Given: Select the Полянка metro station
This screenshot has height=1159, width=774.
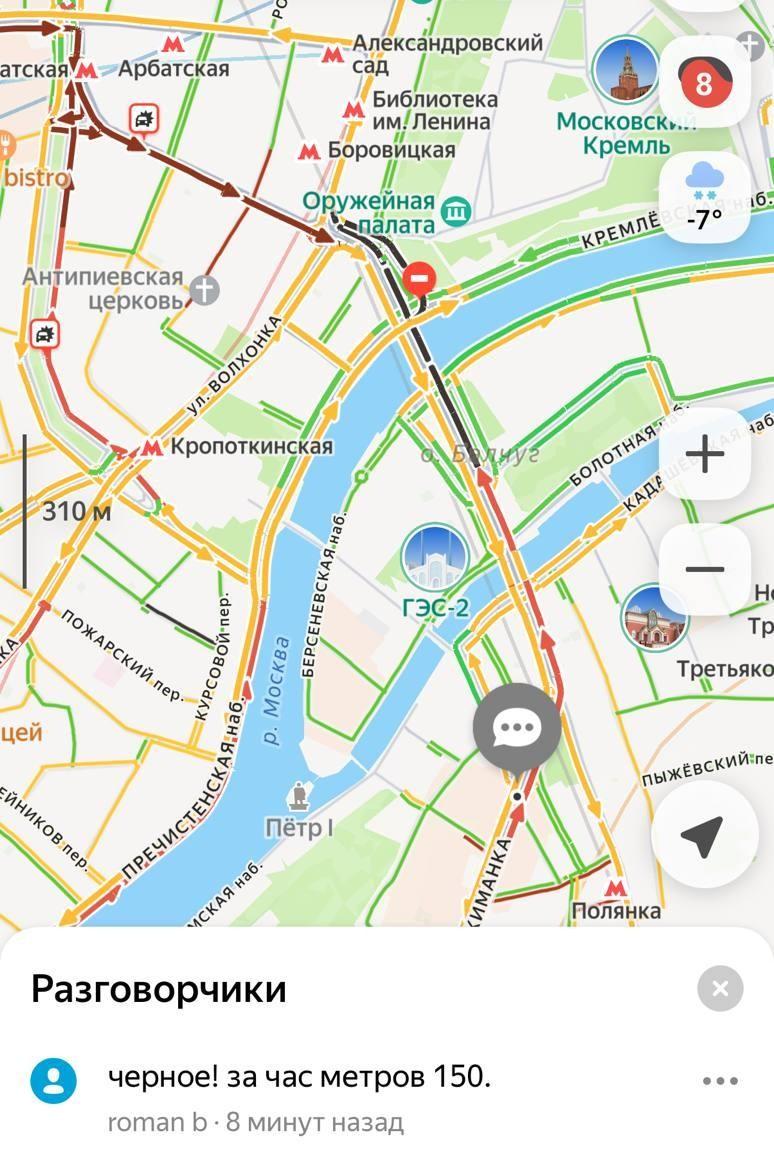Looking at the screenshot, I should point(616,888).
